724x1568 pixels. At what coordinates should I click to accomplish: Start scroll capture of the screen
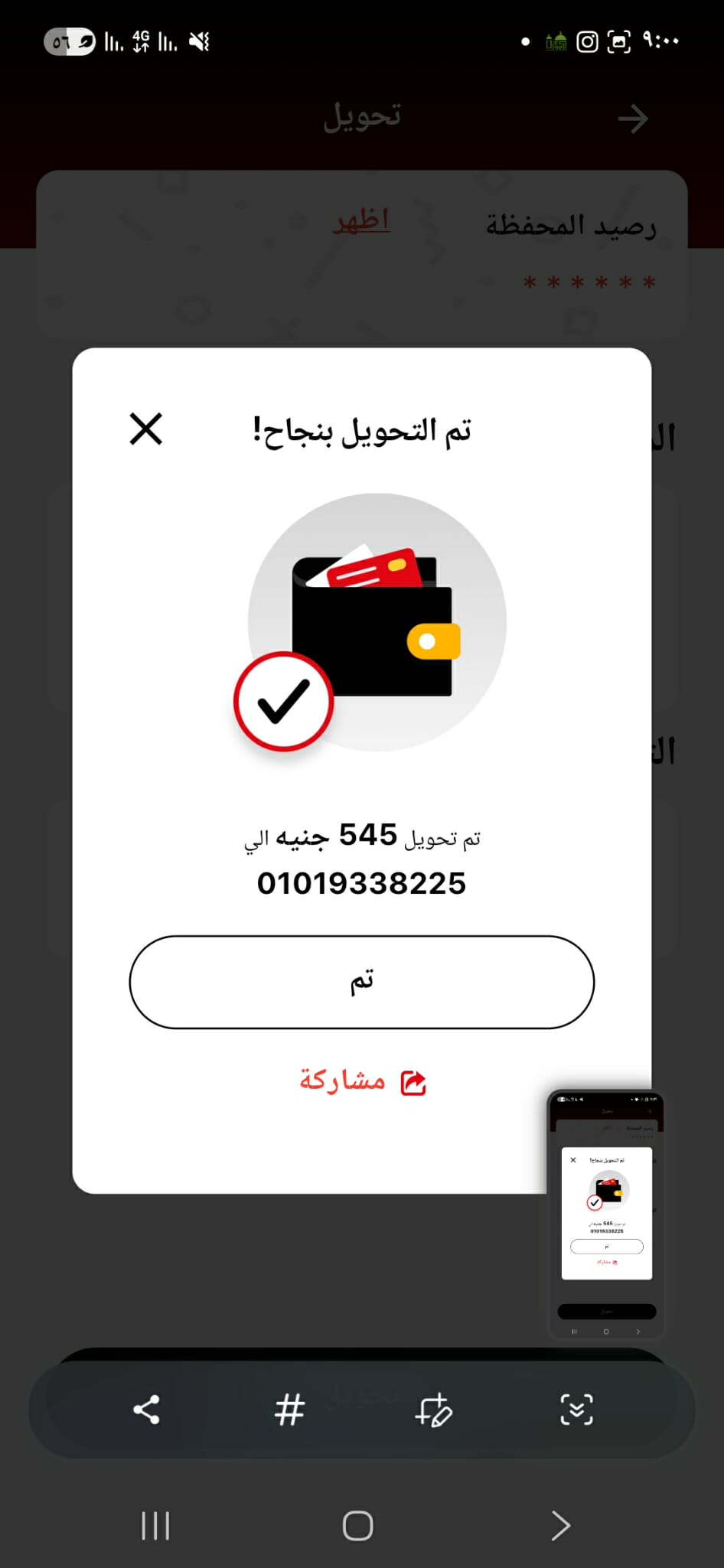coord(576,1410)
